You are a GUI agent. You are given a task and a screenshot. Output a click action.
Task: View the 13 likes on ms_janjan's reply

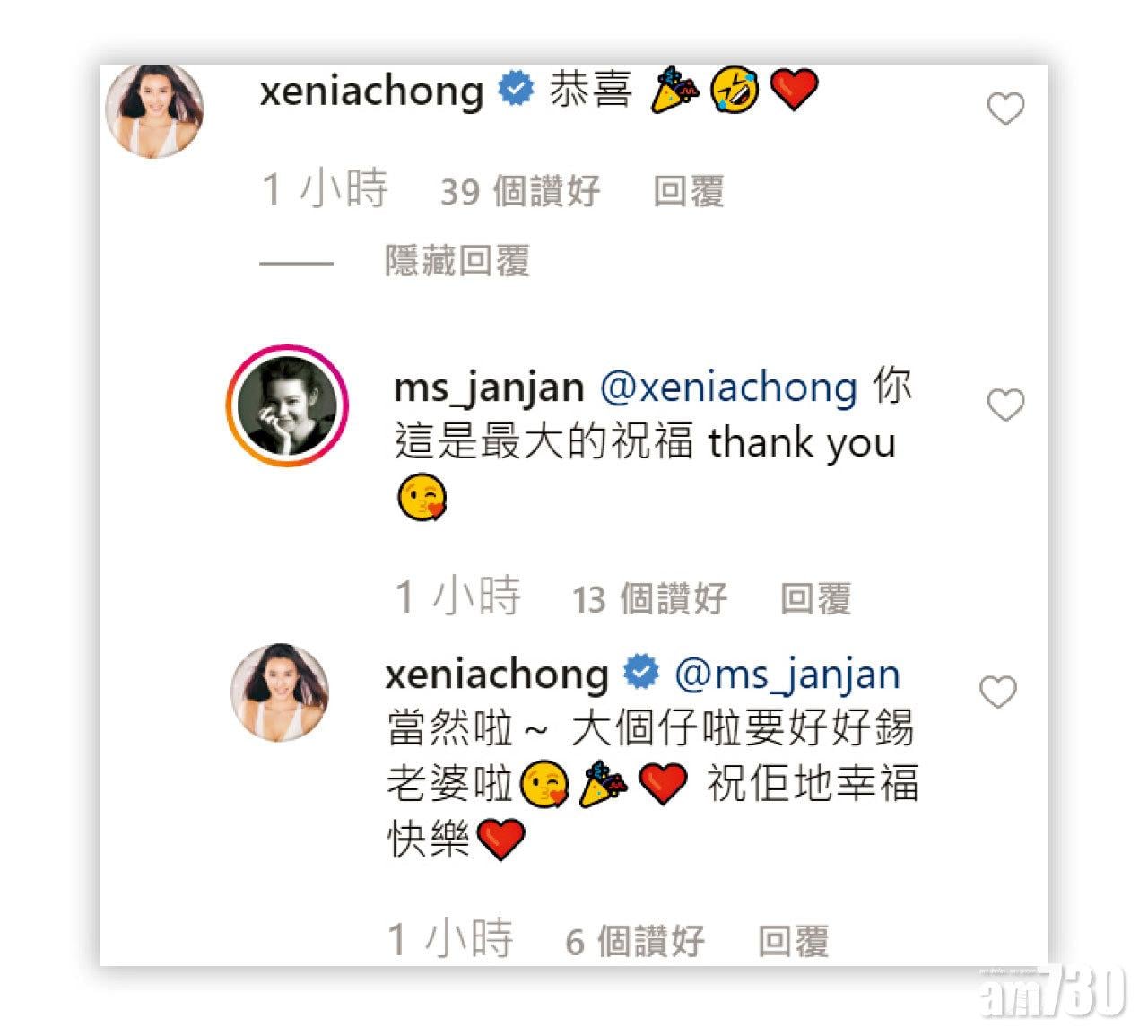[x=649, y=598]
